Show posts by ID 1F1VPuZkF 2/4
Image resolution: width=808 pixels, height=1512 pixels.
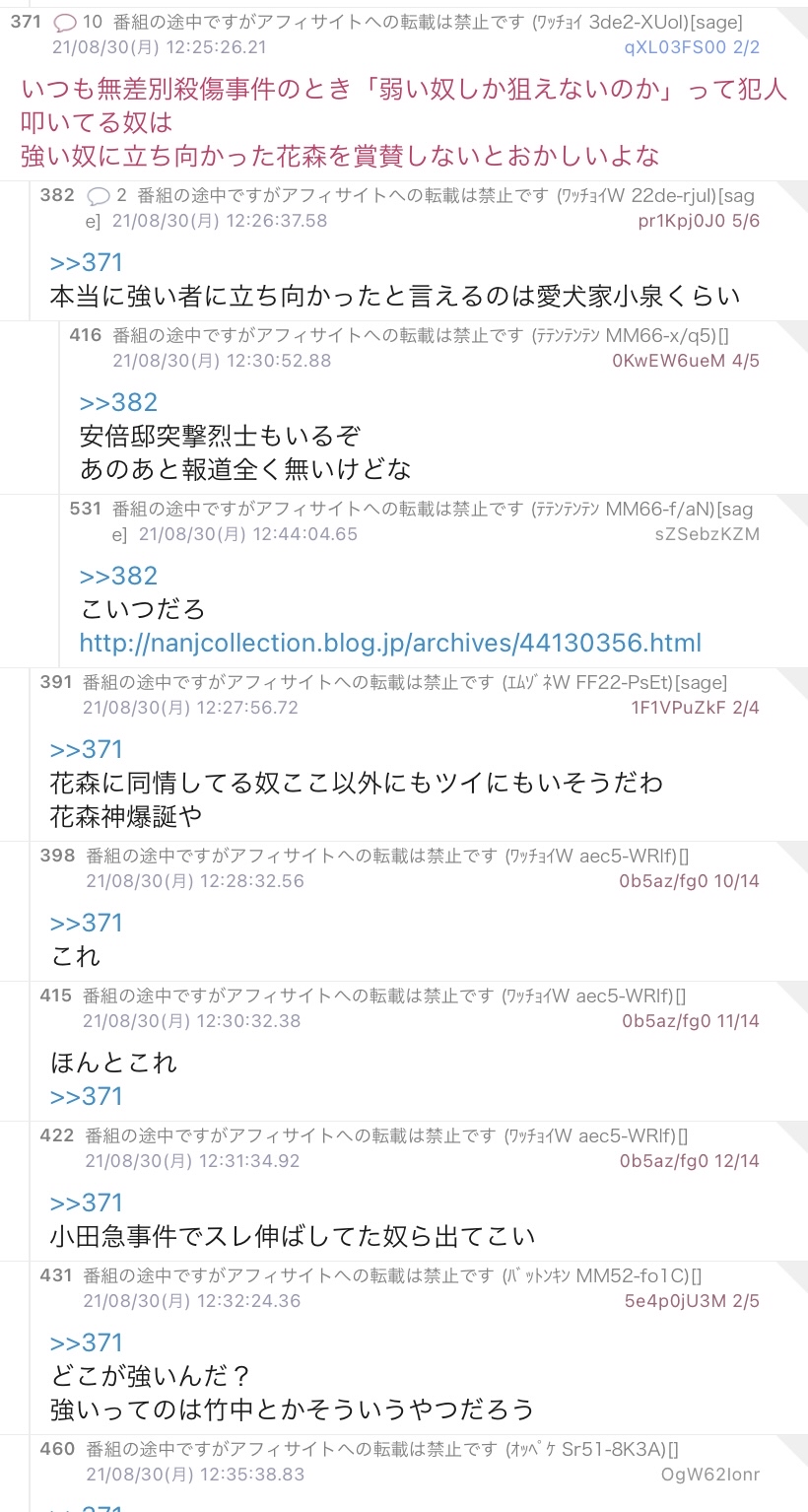[696, 708]
